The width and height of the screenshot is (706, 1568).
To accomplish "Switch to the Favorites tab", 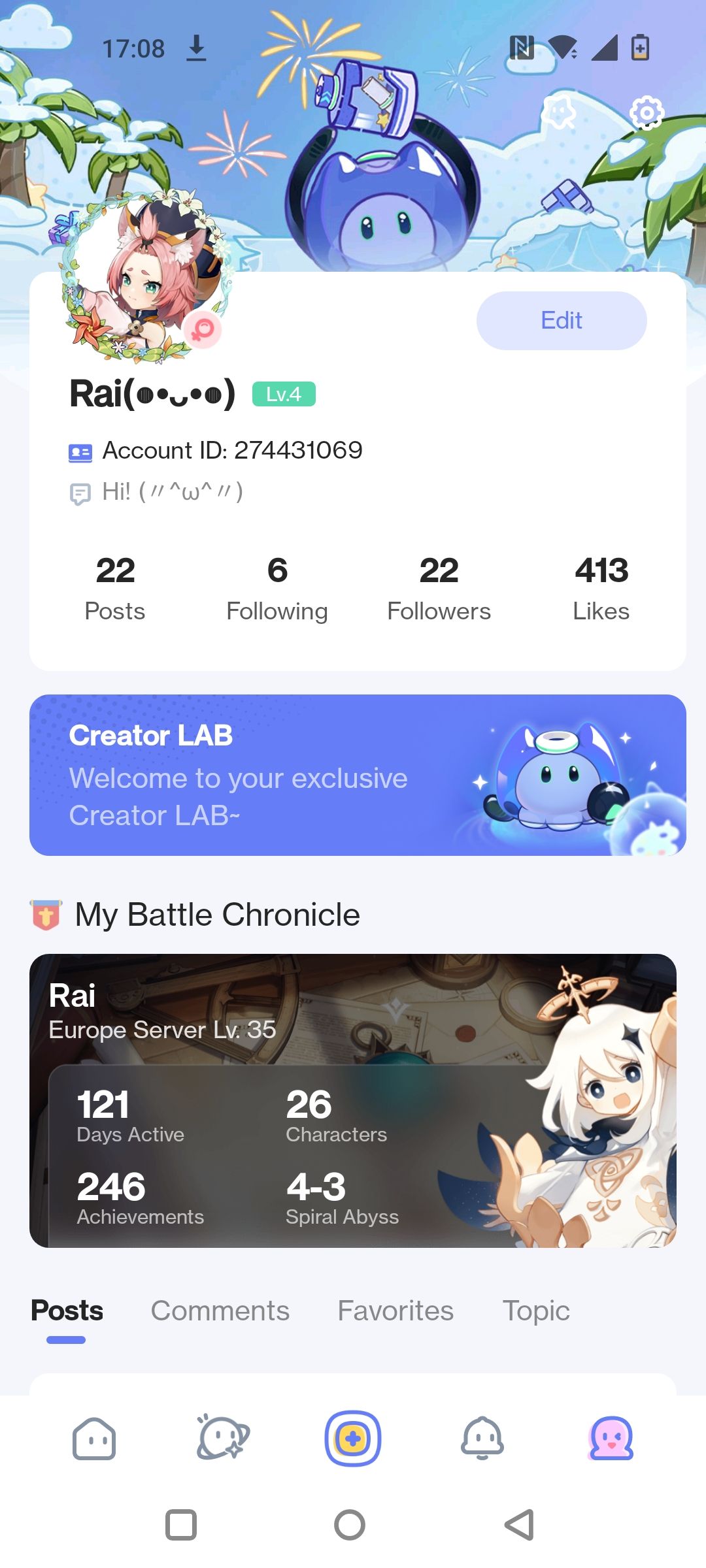I will tap(395, 1311).
